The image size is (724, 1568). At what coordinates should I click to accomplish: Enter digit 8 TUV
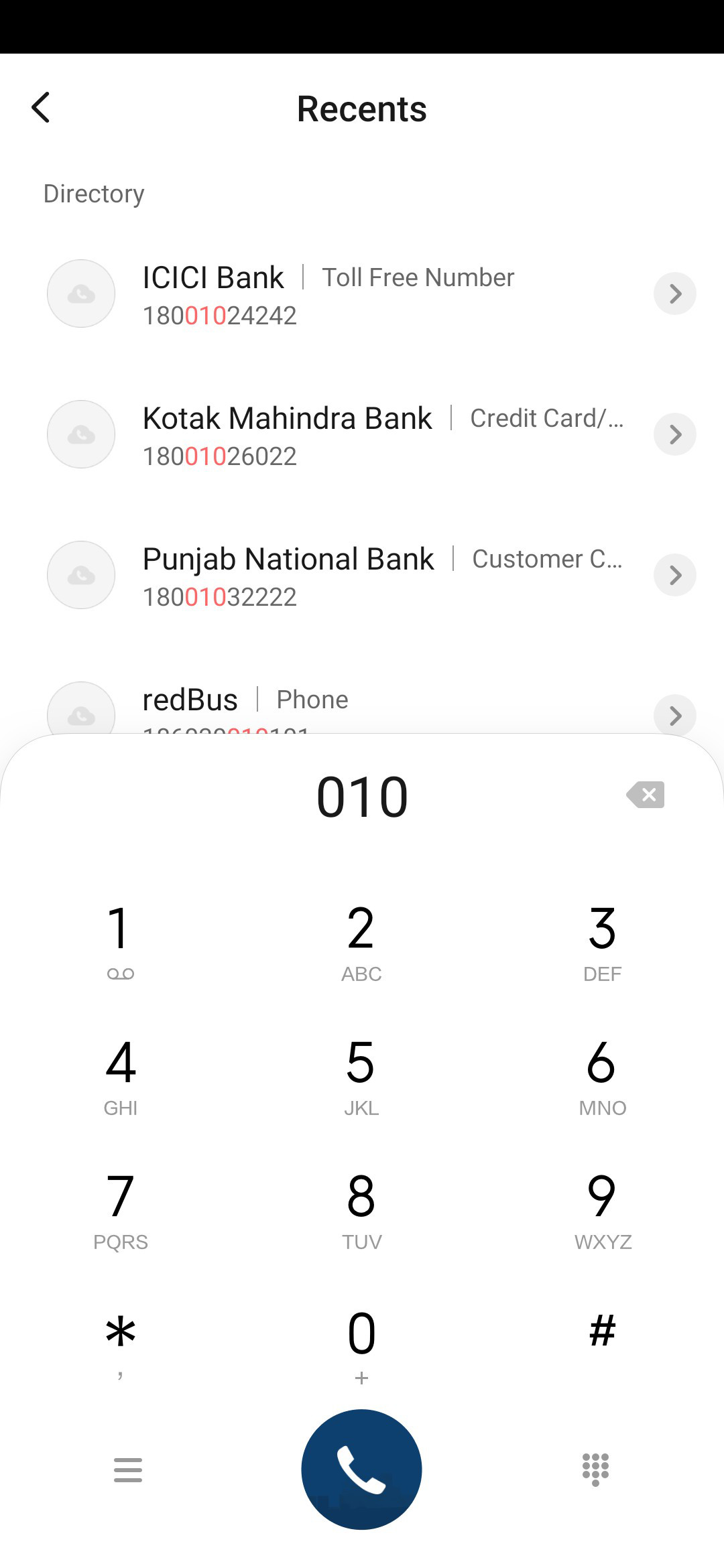point(361,1210)
